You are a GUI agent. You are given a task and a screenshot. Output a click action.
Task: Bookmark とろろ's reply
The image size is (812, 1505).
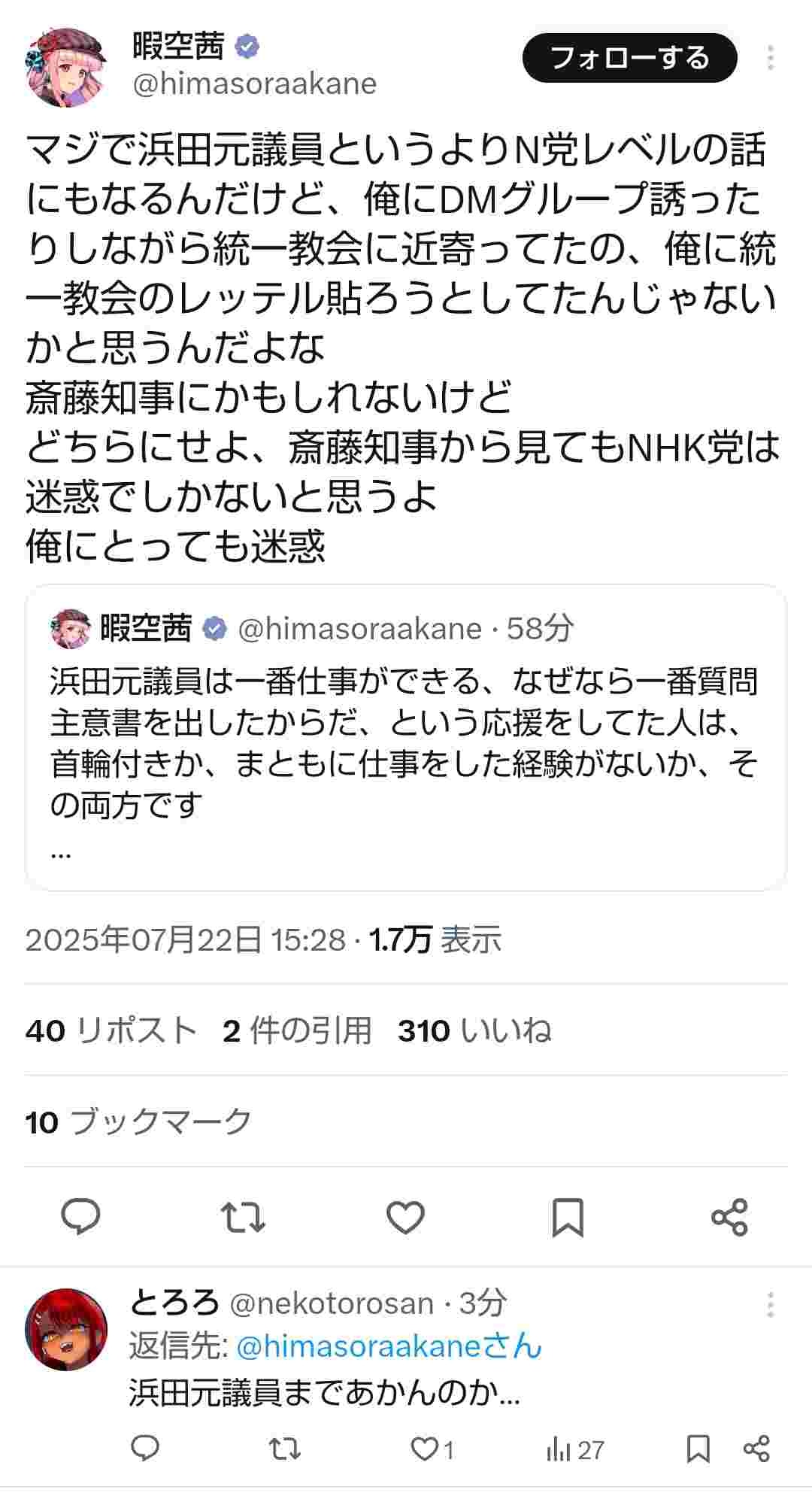698,1448
